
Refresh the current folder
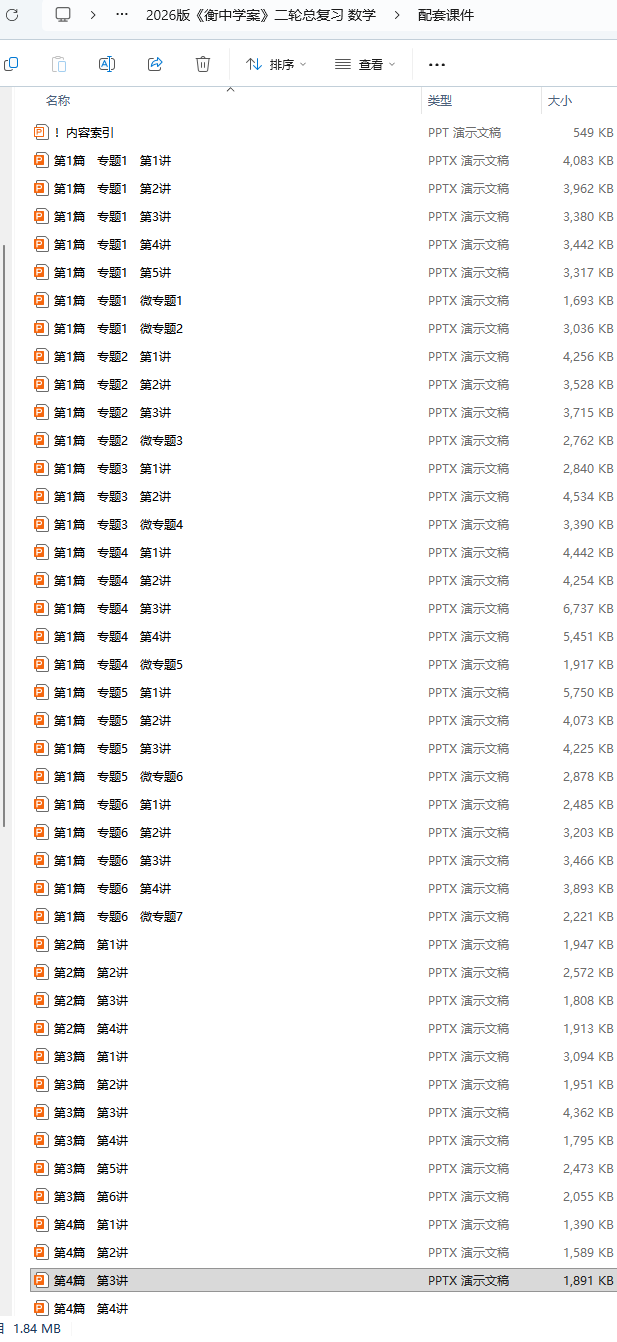(x=12, y=15)
